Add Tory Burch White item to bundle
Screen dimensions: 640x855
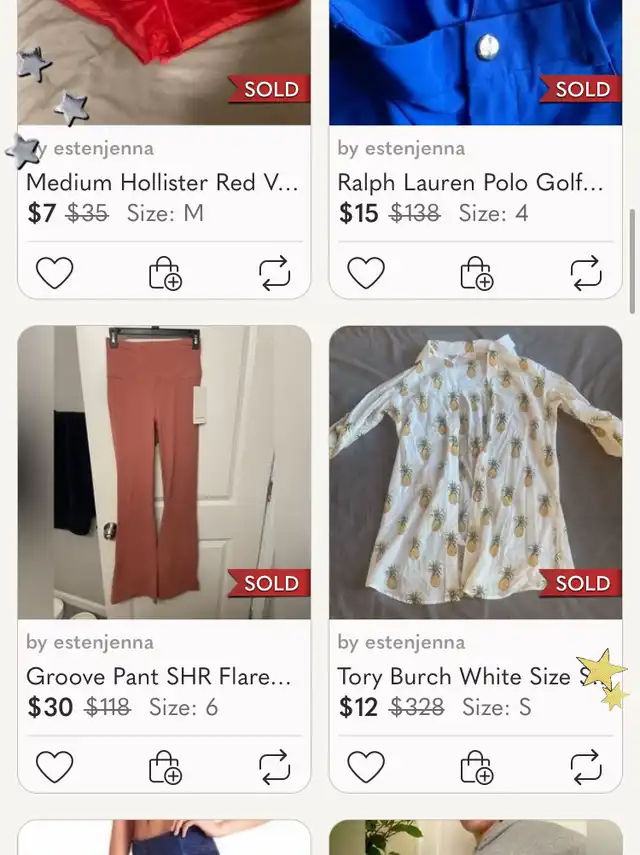[476, 767]
